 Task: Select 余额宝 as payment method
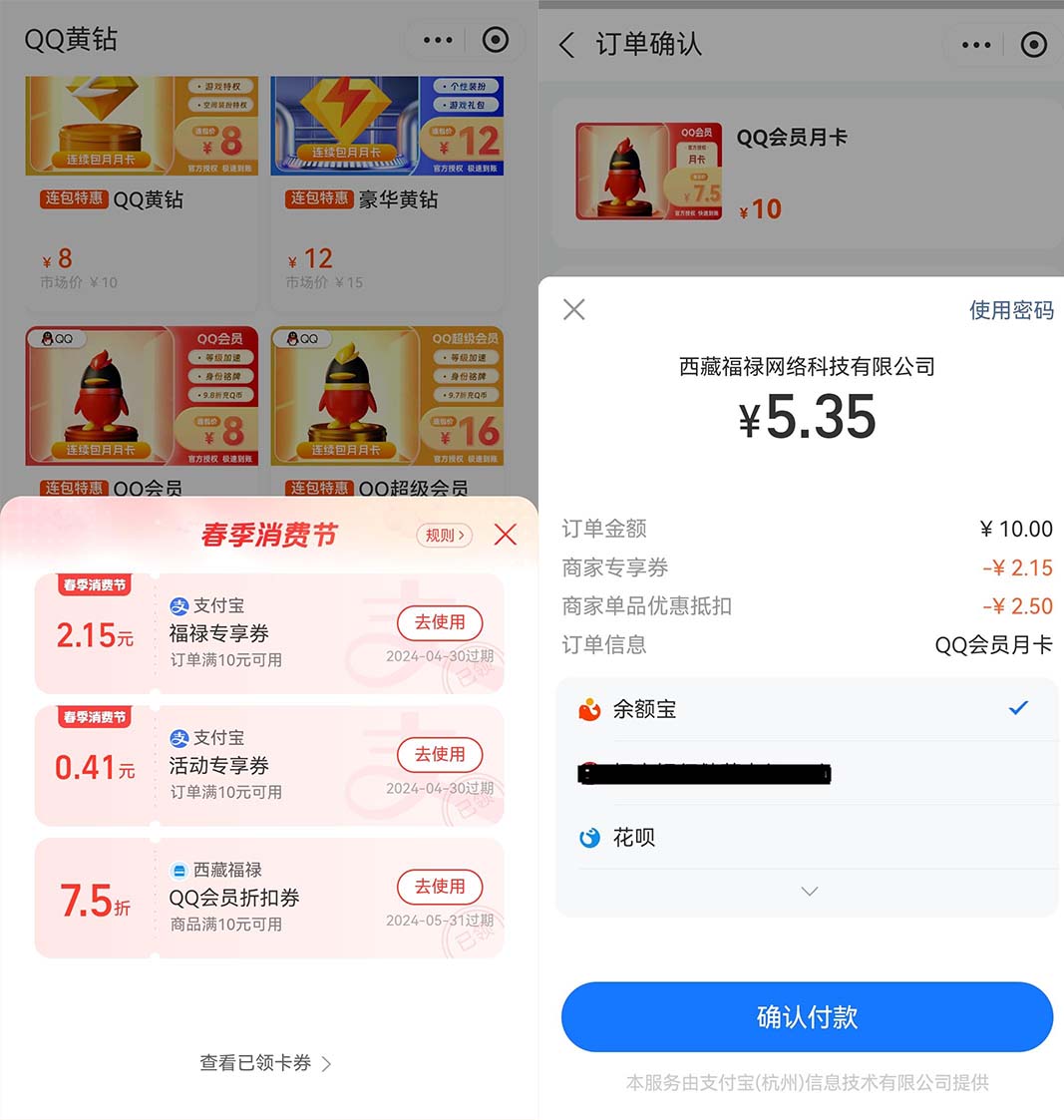tap(806, 709)
